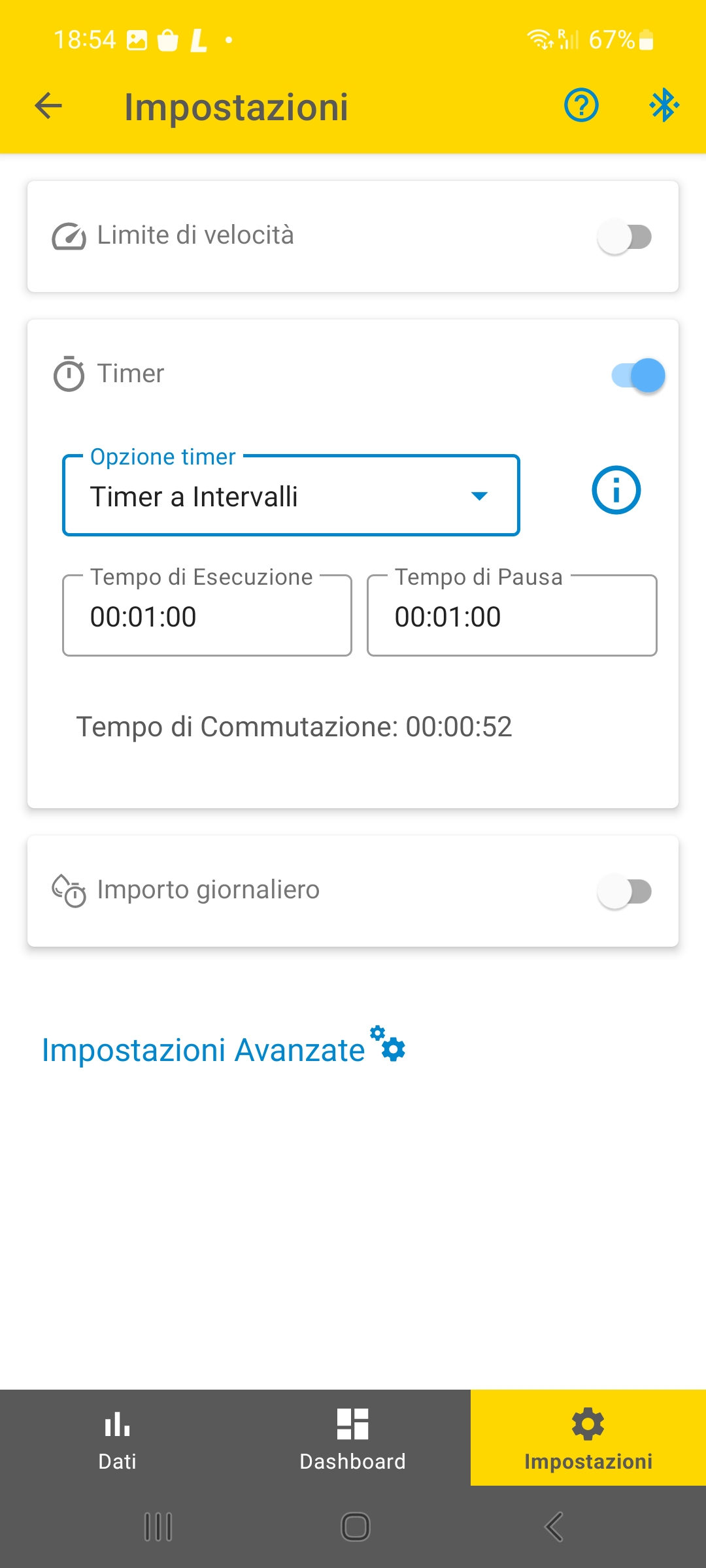Tap the Bluetooth connection icon
Screen dimensions: 706x1568
pyautogui.click(x=664, y=105)
